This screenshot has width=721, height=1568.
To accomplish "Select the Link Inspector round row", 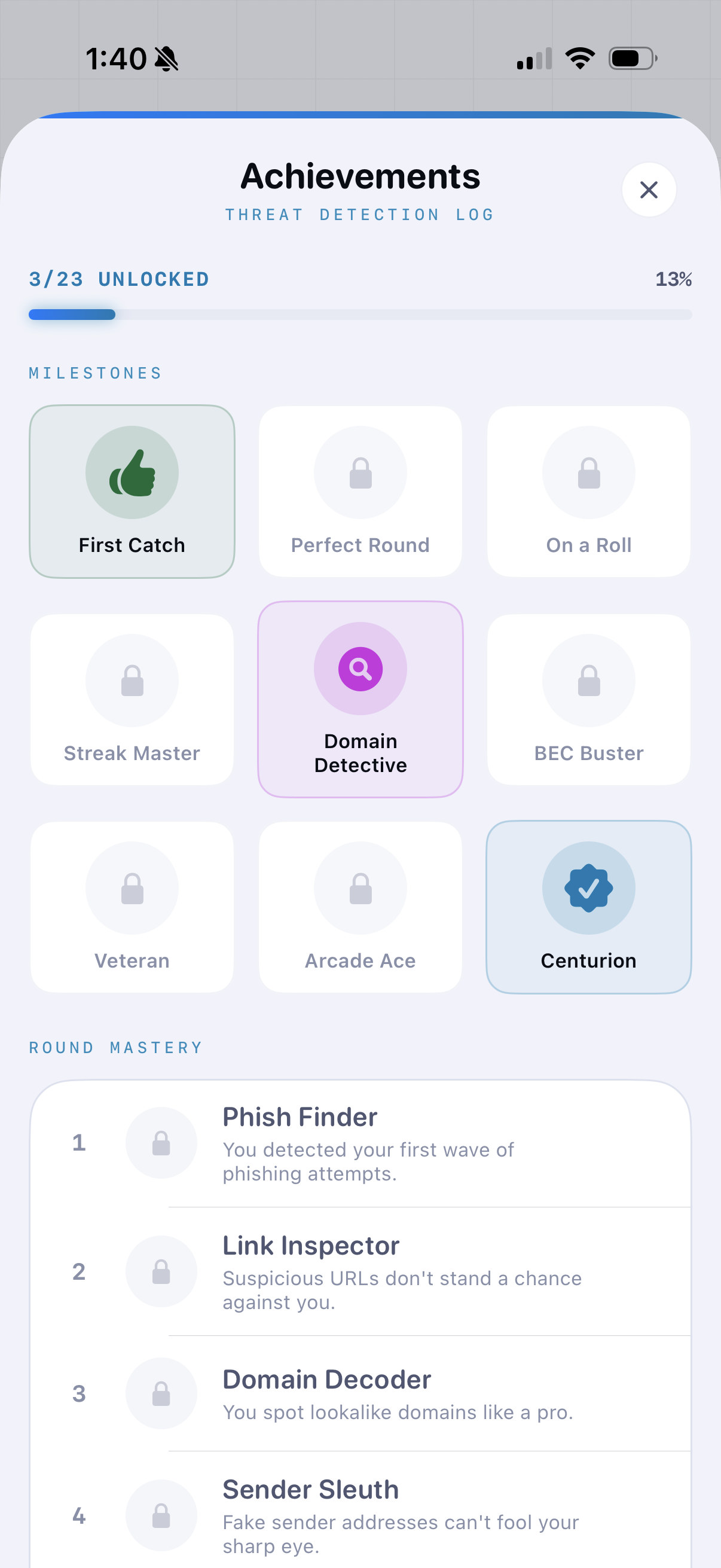I will click(360, 1272).
